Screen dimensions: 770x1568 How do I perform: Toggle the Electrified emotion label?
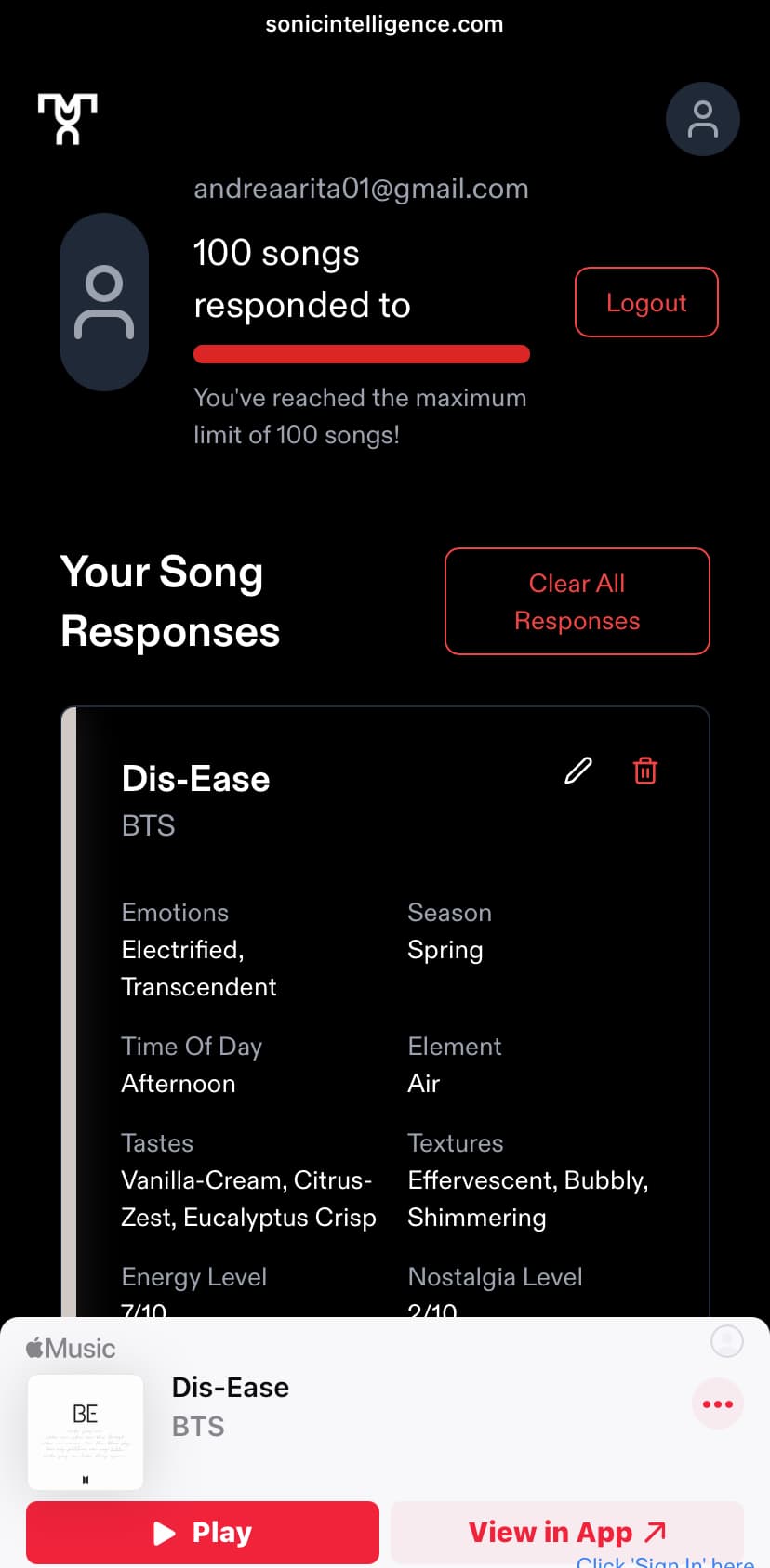(182, 949)
